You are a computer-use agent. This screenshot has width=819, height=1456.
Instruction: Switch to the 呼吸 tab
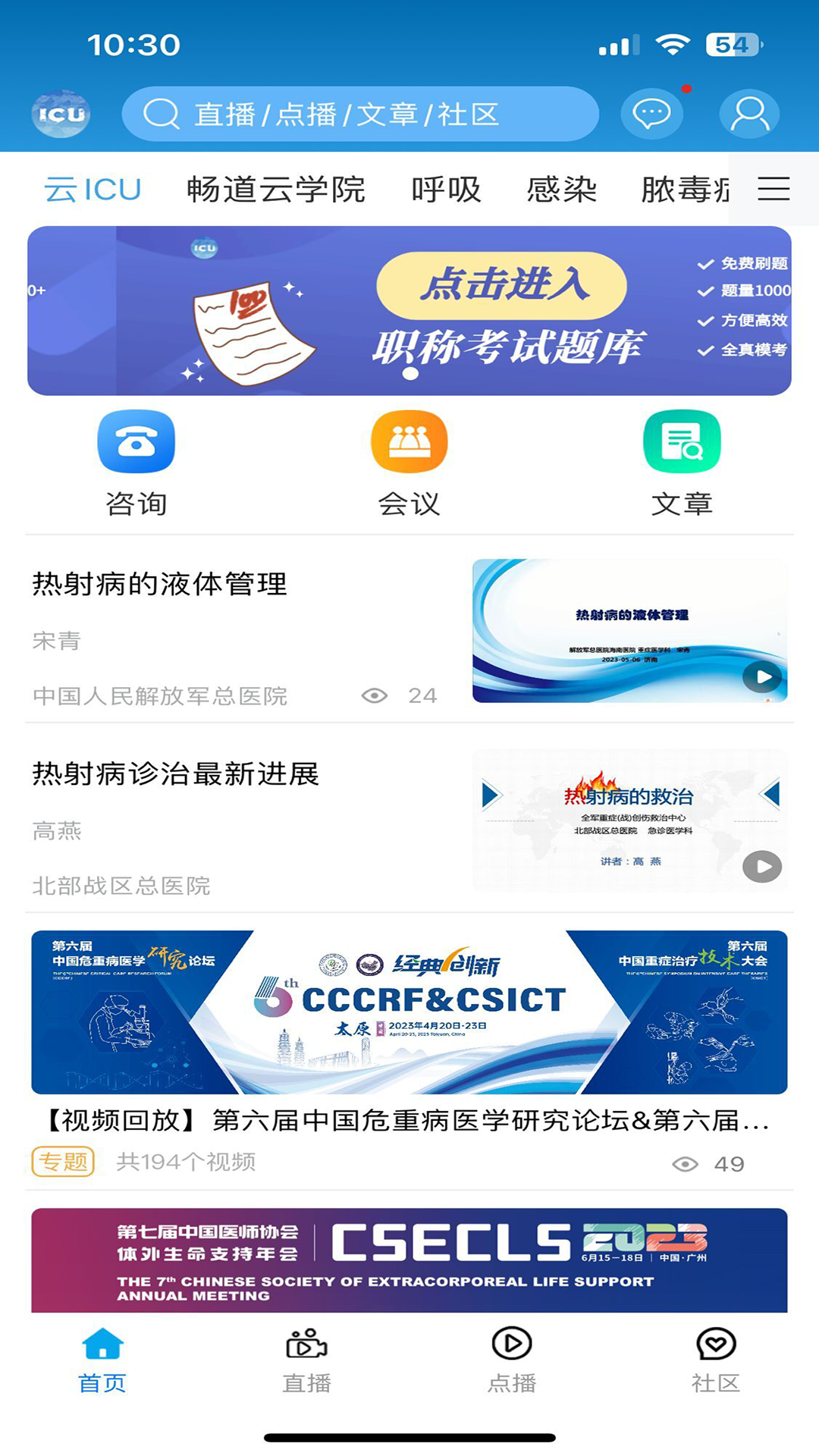(446, 189)
